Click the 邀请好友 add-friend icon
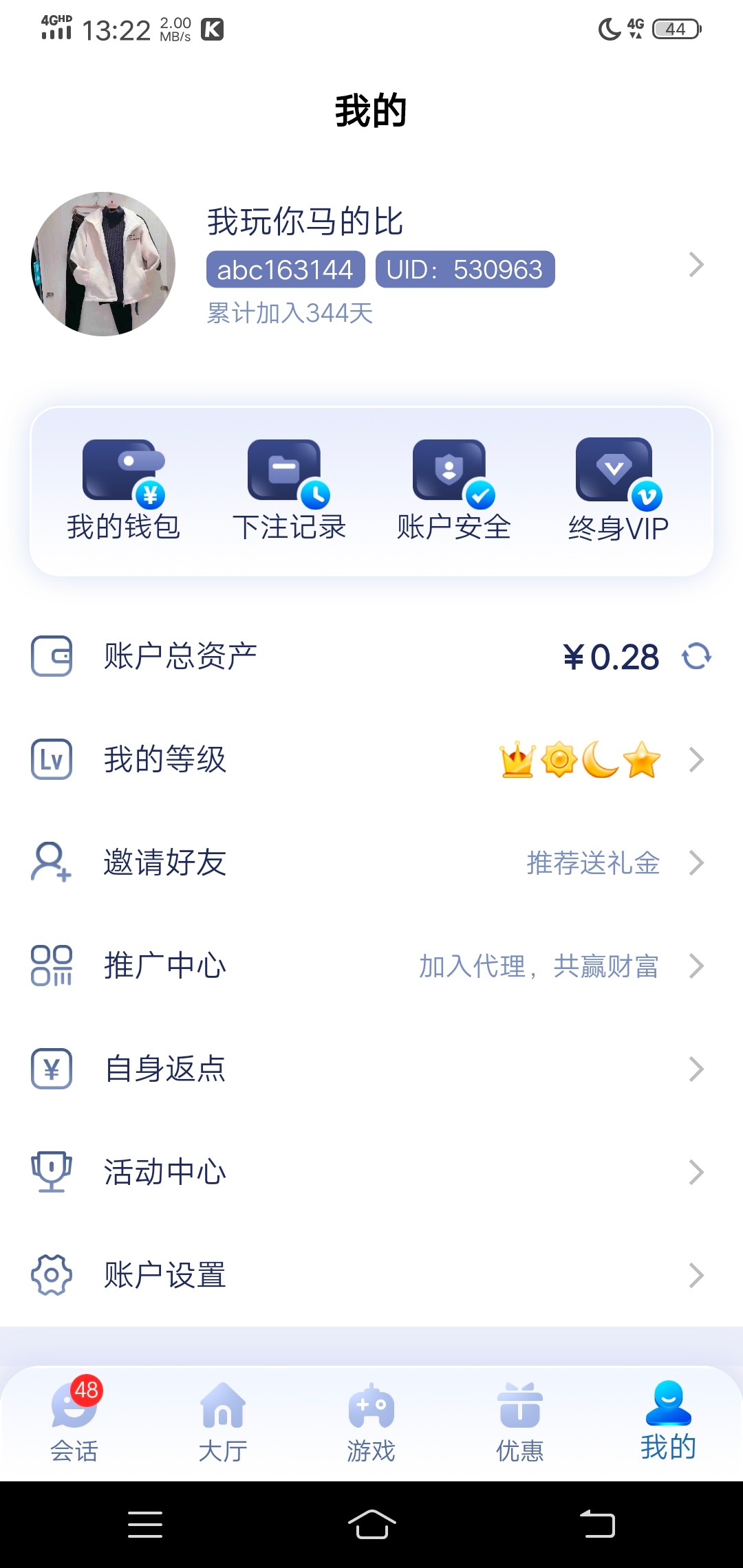This screenshot has width=743, height=1568. (x=50, y=863)
